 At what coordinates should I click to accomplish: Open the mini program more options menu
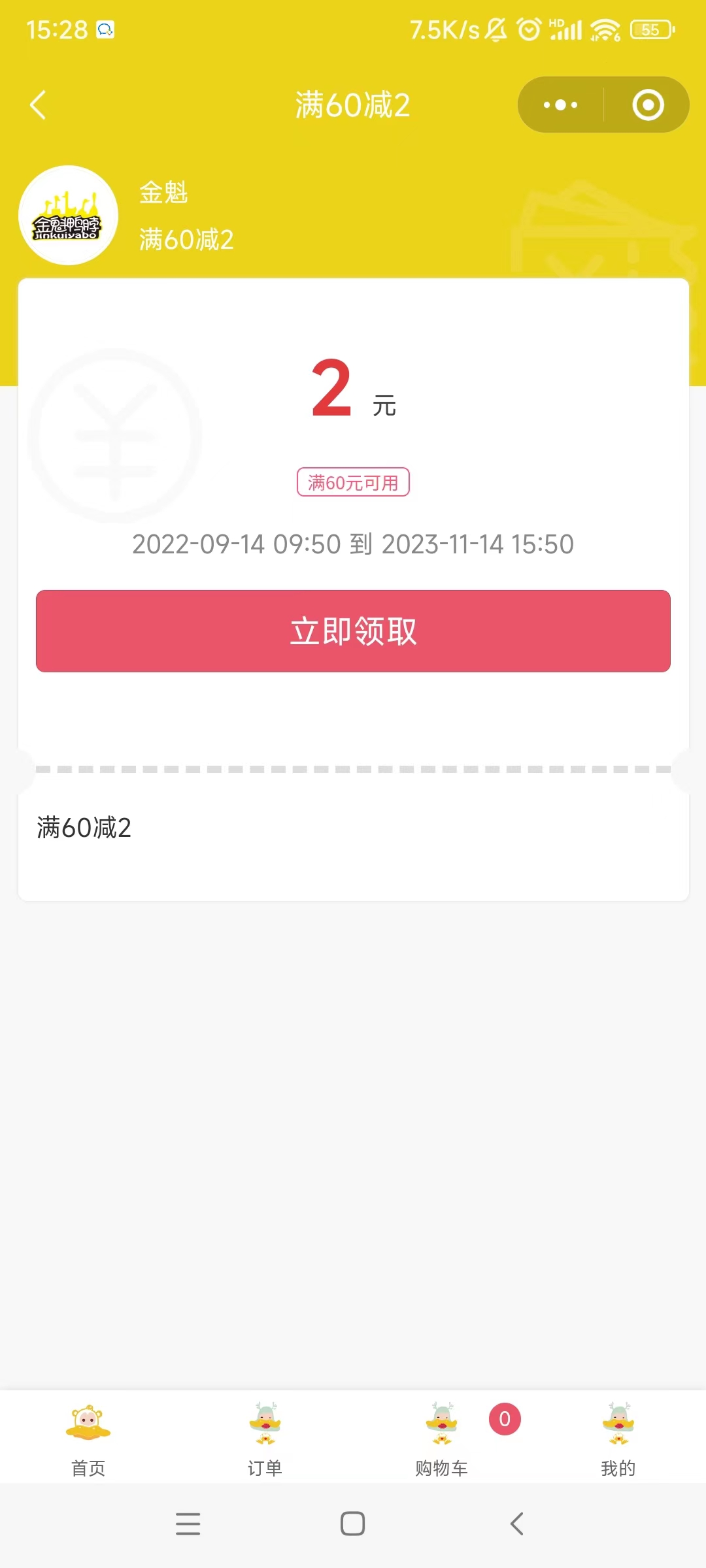[x=560, y=105]
